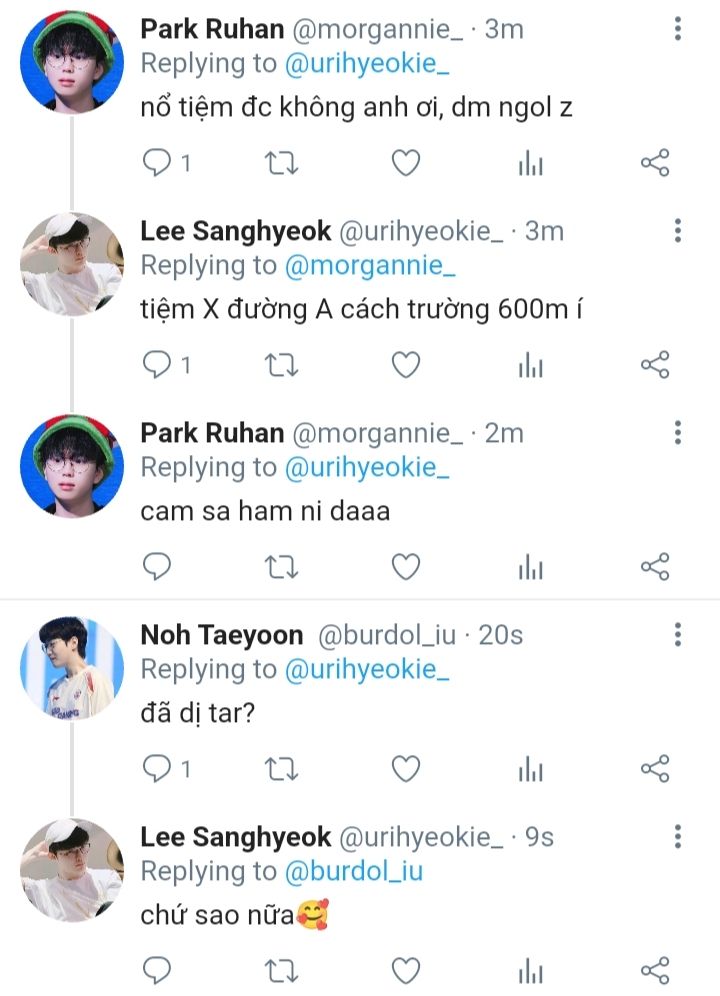The width and height of the screenshot is (720, 996).
Task: View analytics on "tiệm X đường A" tweet
Action: (x=531, y=365)
